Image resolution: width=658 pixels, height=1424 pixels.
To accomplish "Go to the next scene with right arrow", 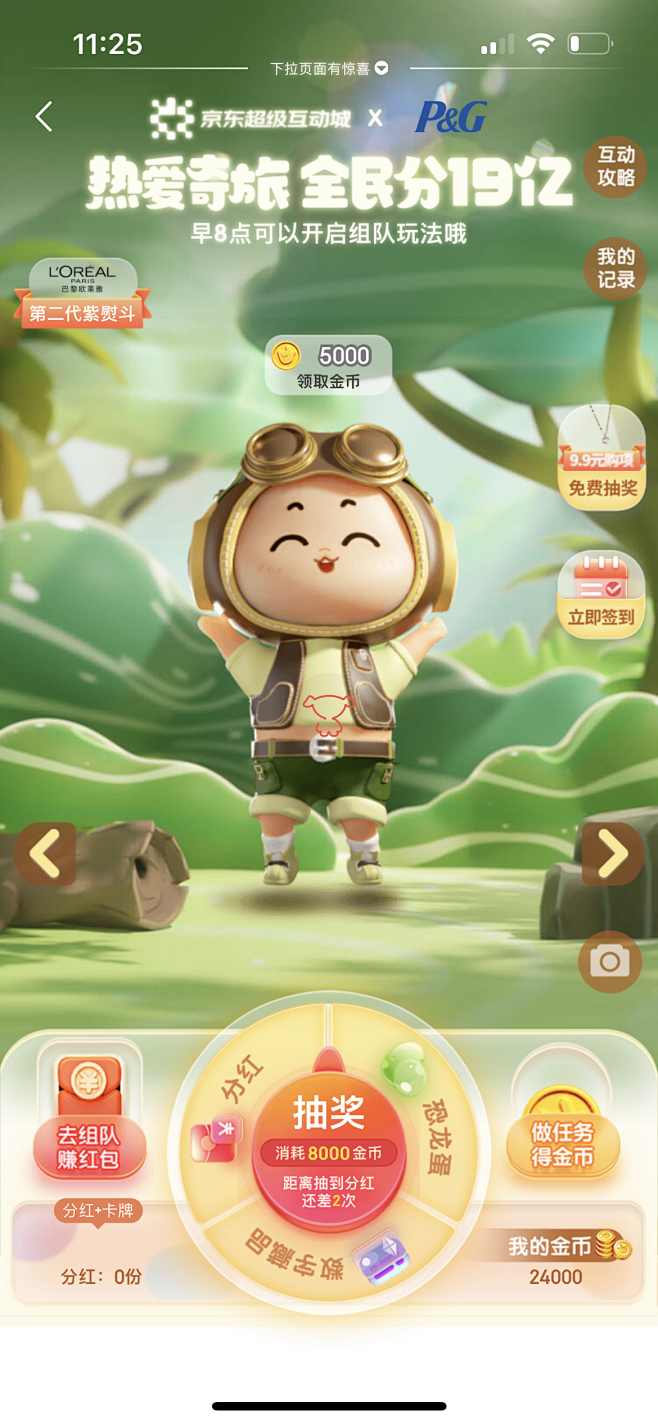I will point(612,853).
